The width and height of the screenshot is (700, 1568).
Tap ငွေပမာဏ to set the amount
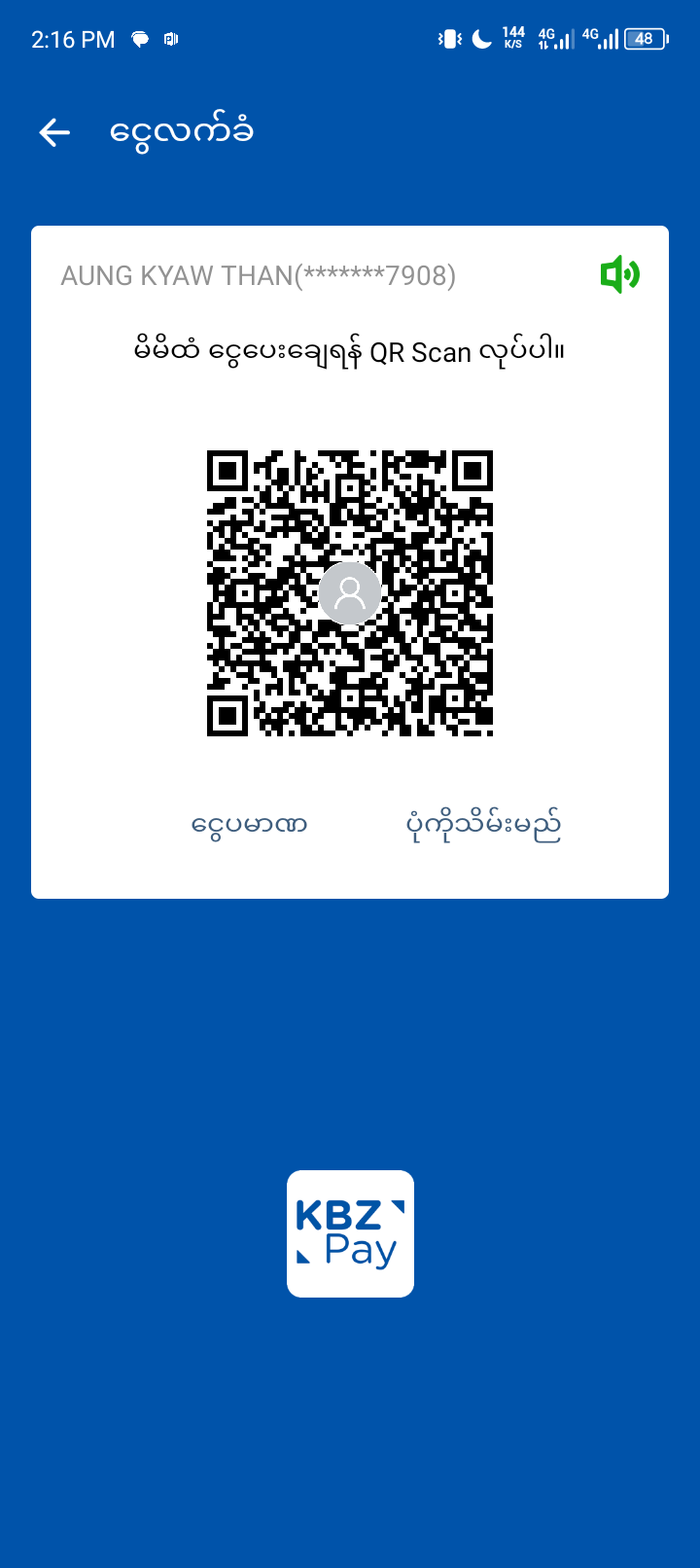[249, 826]
